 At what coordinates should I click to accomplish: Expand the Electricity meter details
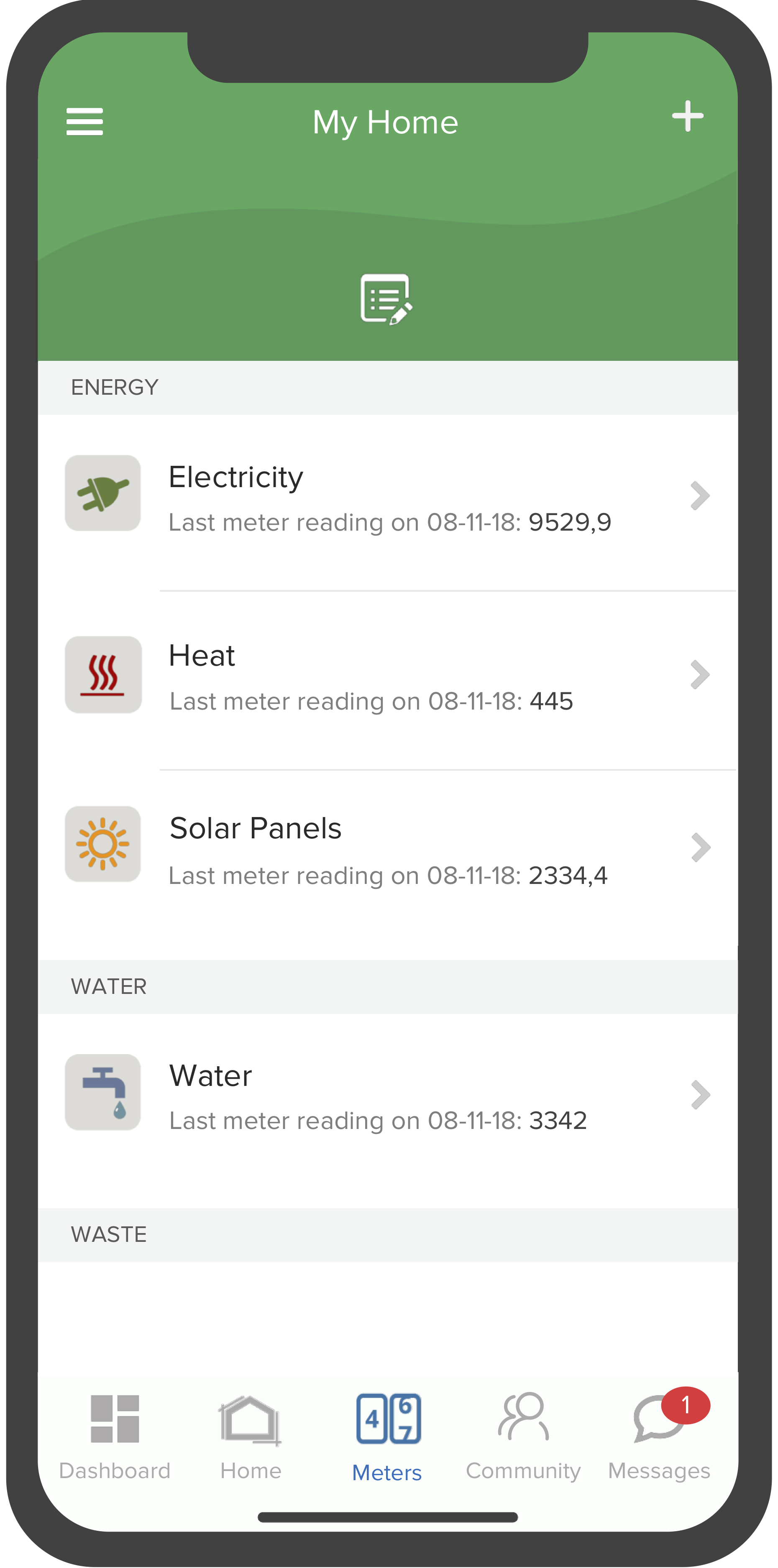[x=699, y=496]
